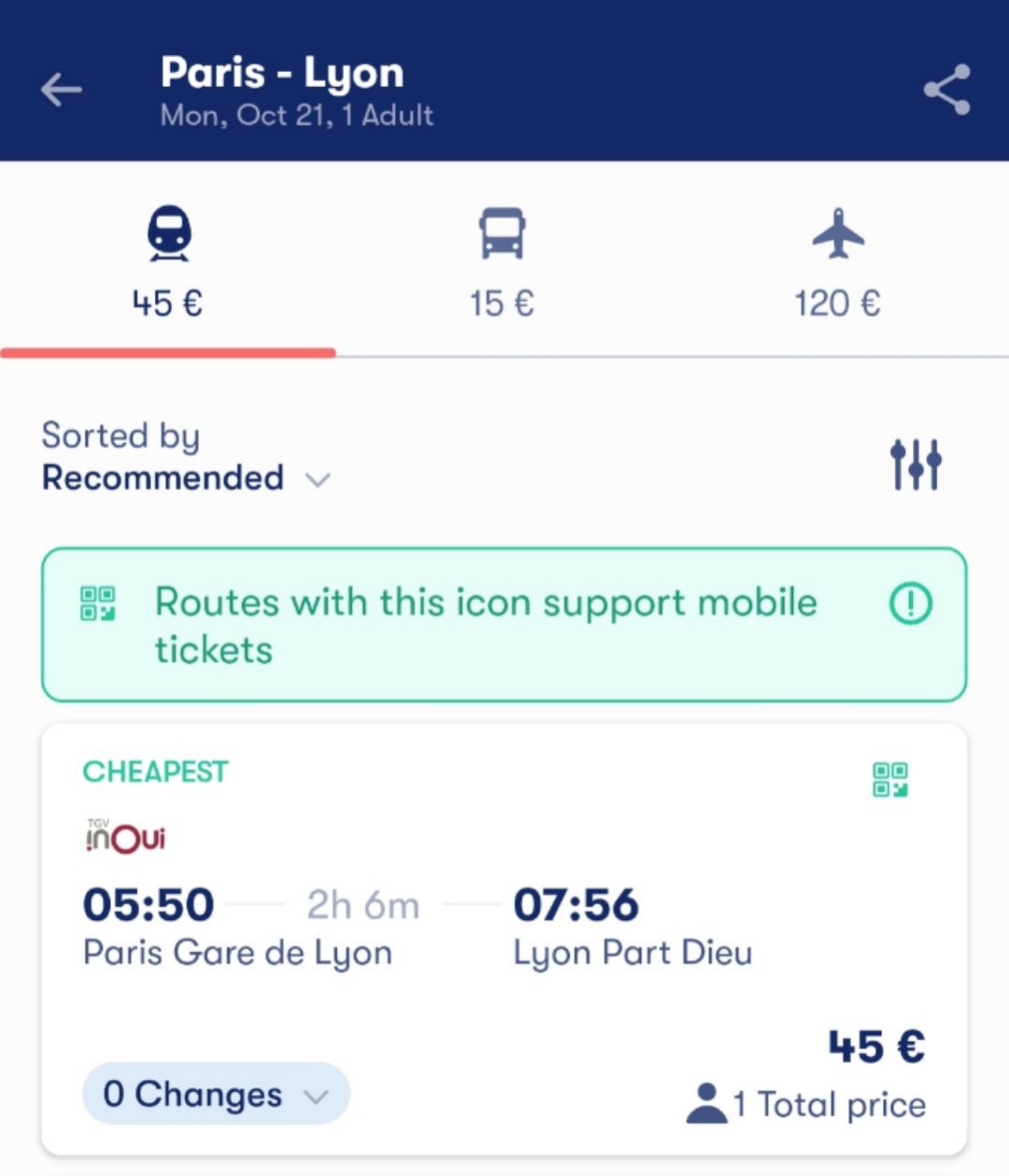1009x1176 pixels.
Task: Open the 05:50 TGV inOui trip card
Action: (x=504, y=925)
